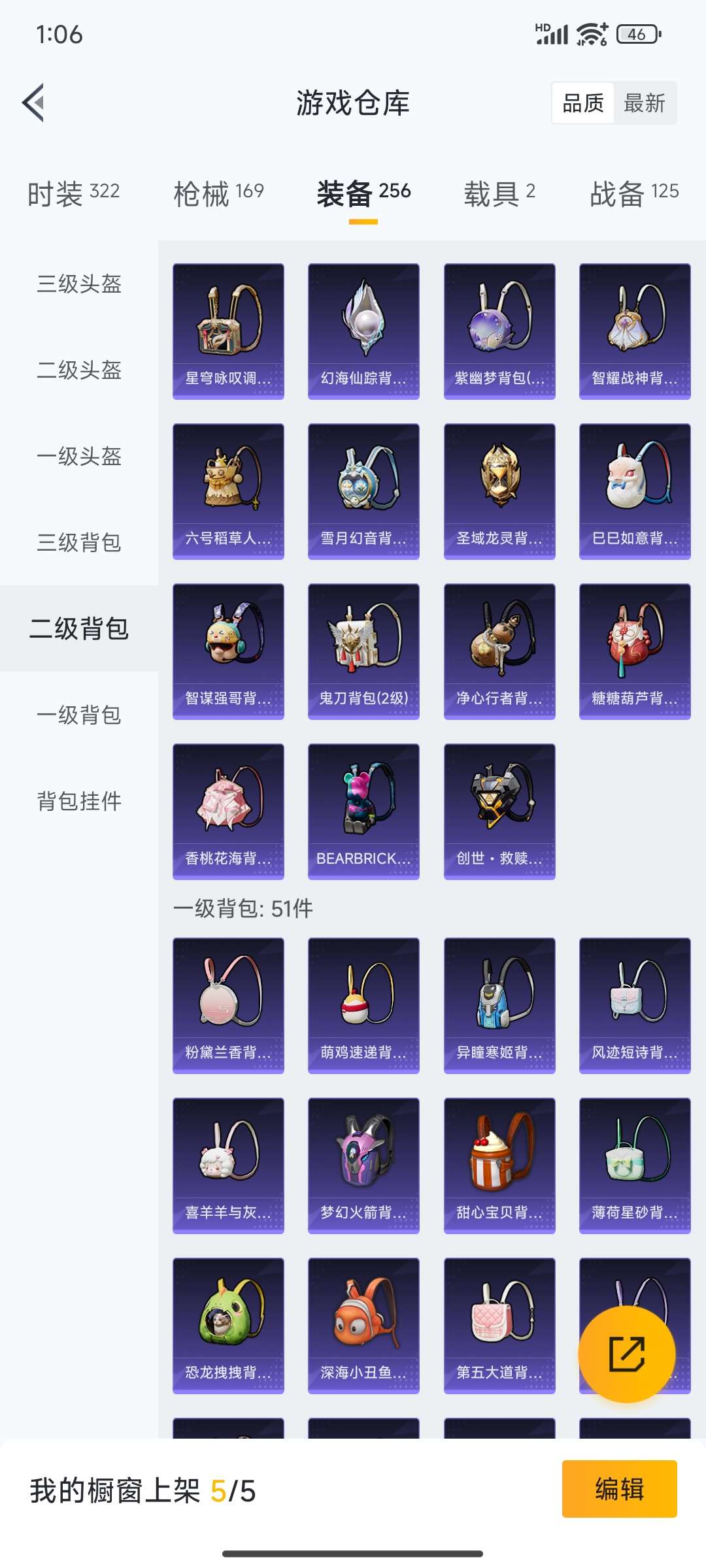The width and height of the screenshot is (706, 1568).
Task: Open the 深海小丑鱼 backpack item
Action: (363, 1326)
